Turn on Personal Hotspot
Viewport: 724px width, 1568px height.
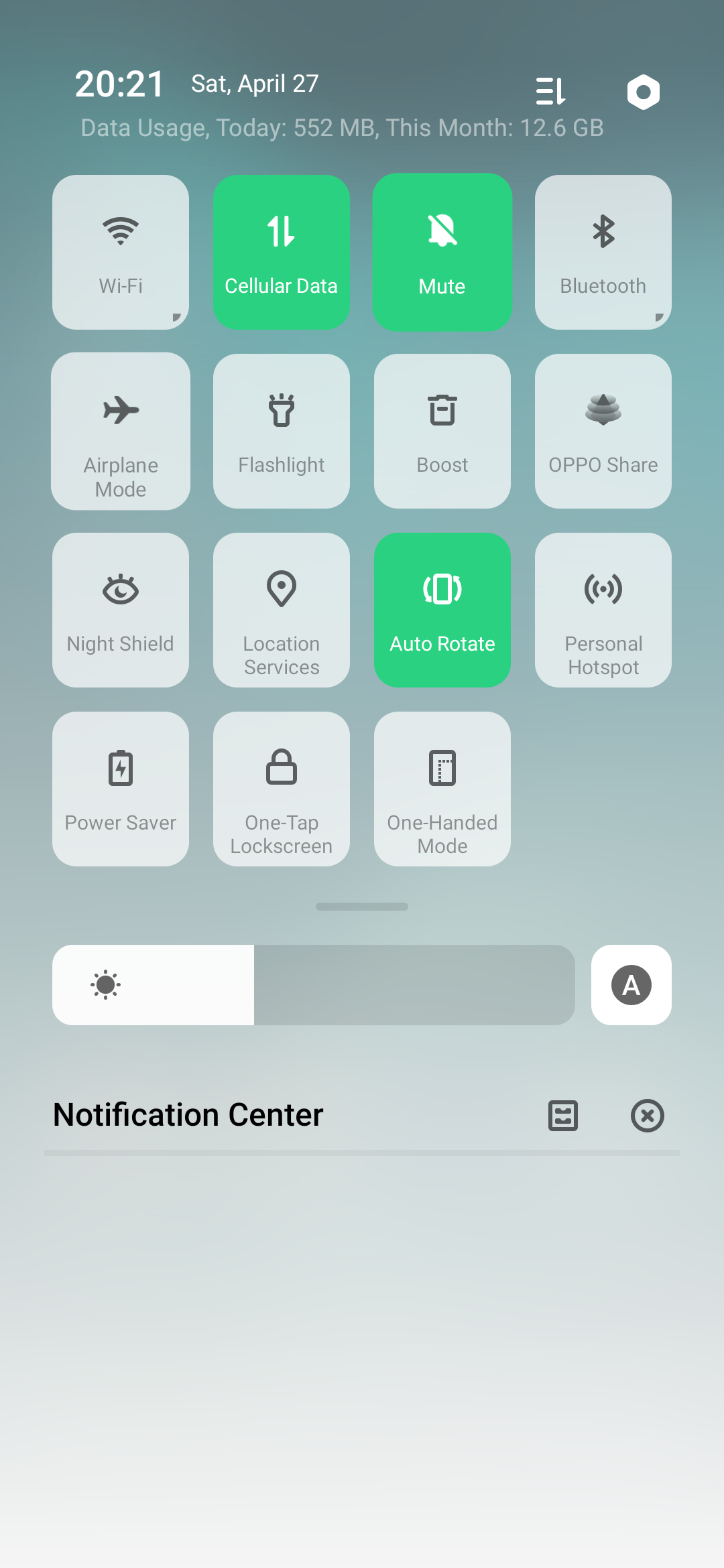pos(603,610)
